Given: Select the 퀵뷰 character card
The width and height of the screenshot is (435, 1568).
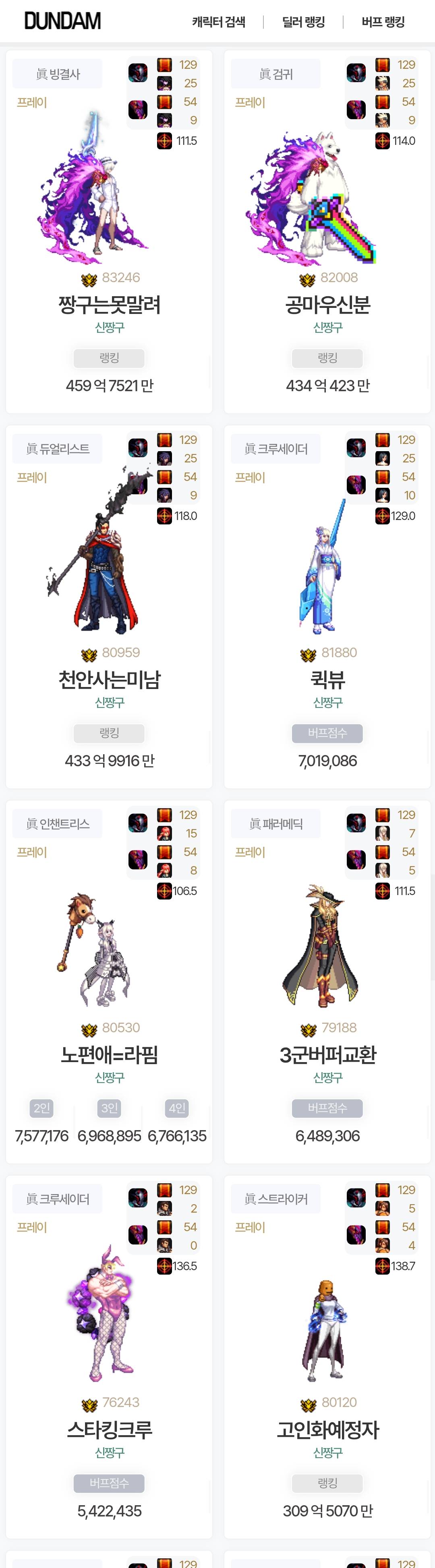Looking at the screenshot, I should (327, 679).
